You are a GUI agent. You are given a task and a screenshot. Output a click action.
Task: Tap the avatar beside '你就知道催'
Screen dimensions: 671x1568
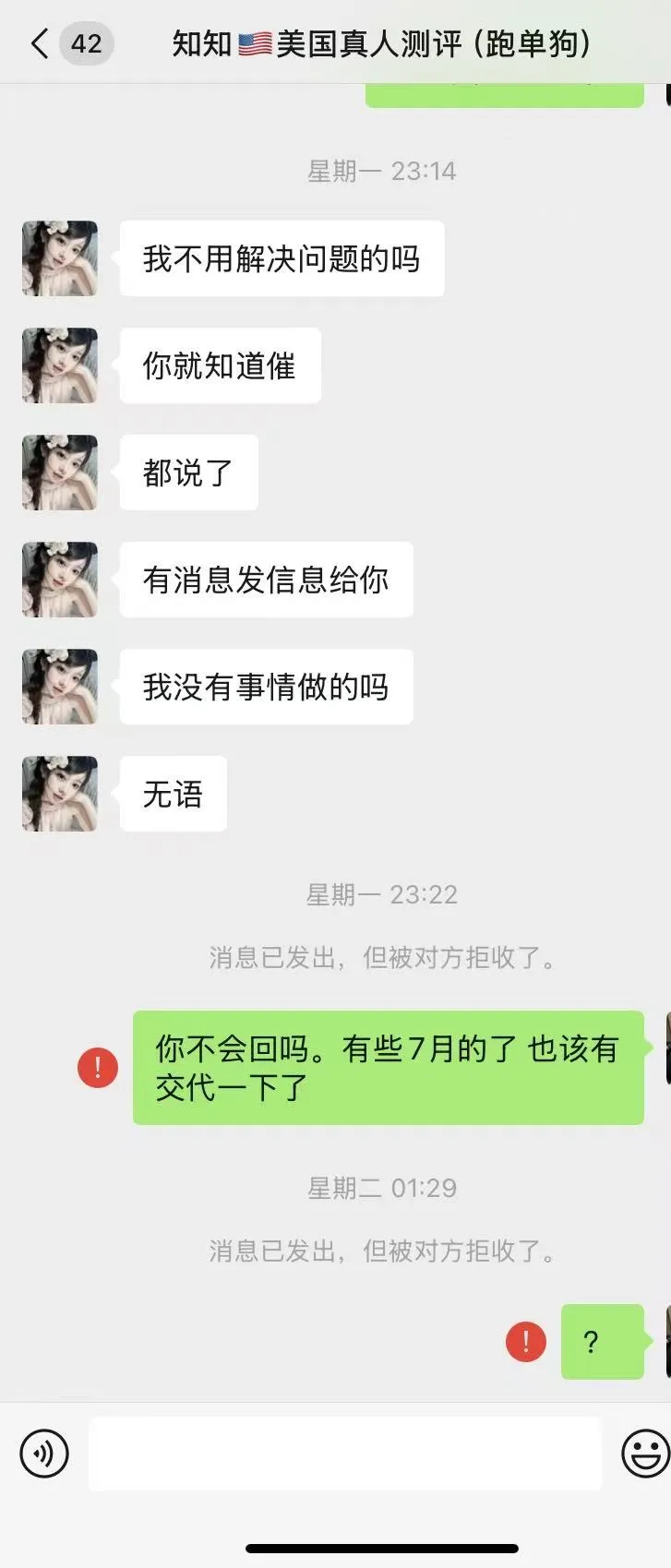[59, 366]
